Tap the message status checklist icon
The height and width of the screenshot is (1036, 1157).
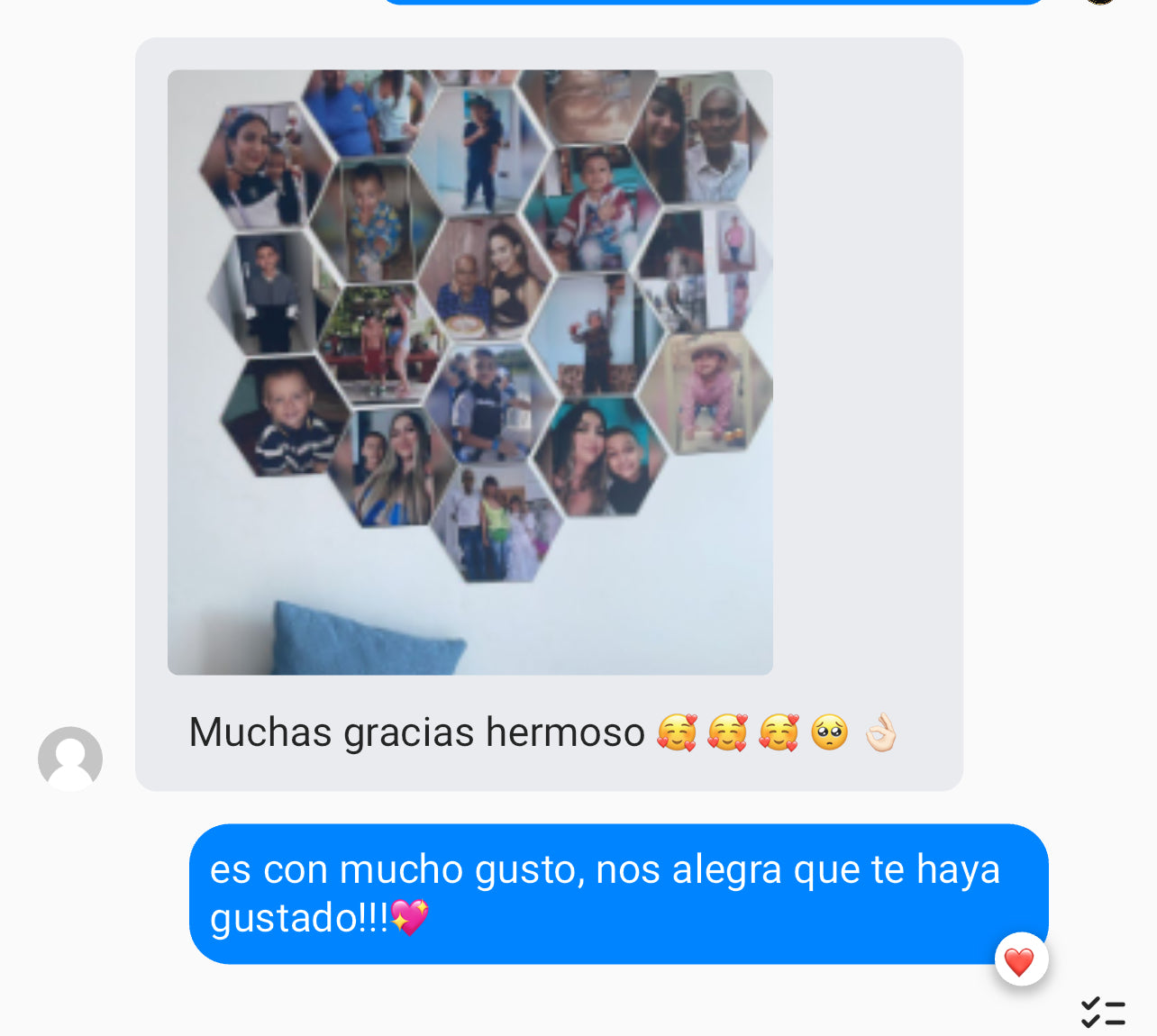(1103, 1012)
